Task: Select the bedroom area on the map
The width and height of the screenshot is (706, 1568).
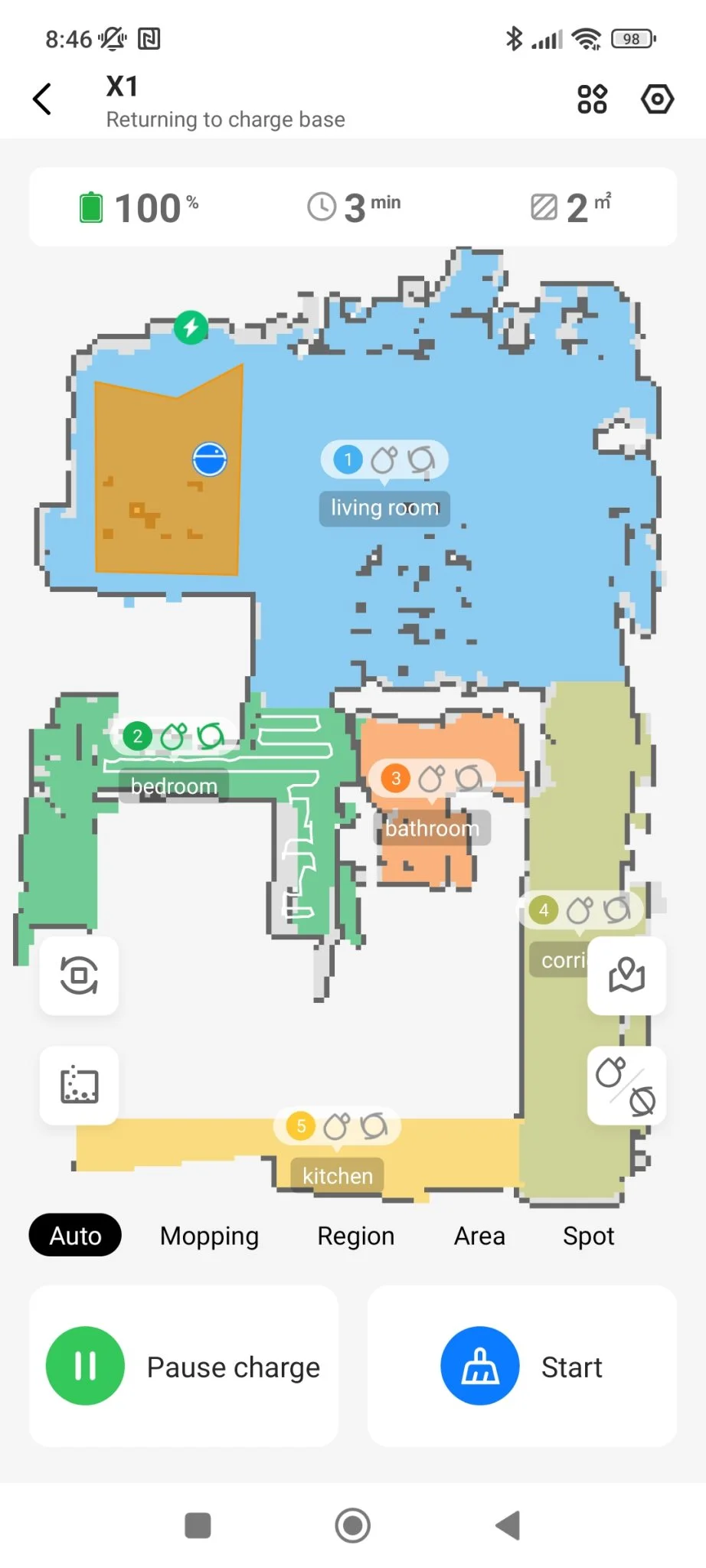Action: coord(174,786)
